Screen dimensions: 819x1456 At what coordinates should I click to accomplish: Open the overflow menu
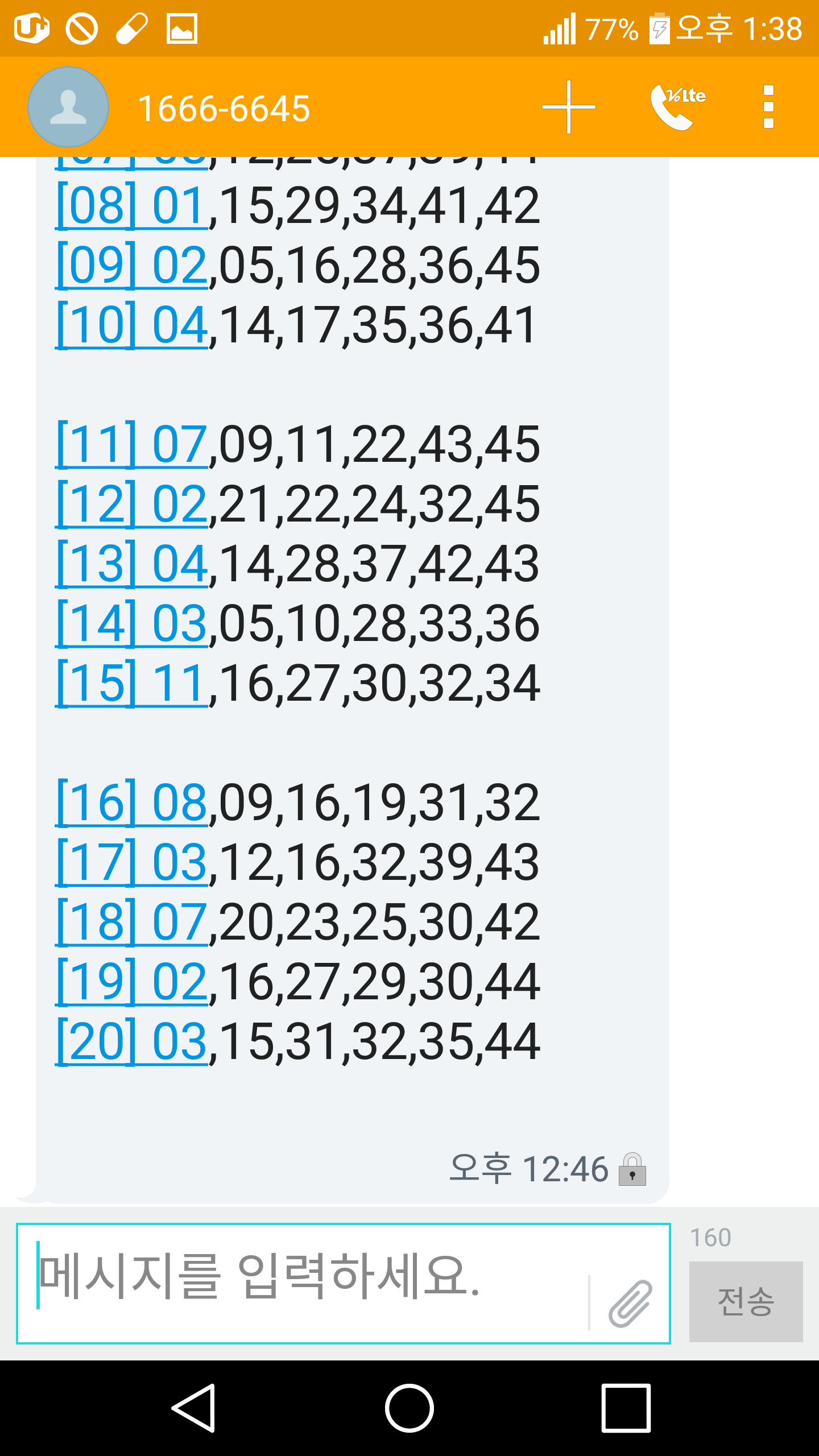pyautogui.click(x=768, y=107)
